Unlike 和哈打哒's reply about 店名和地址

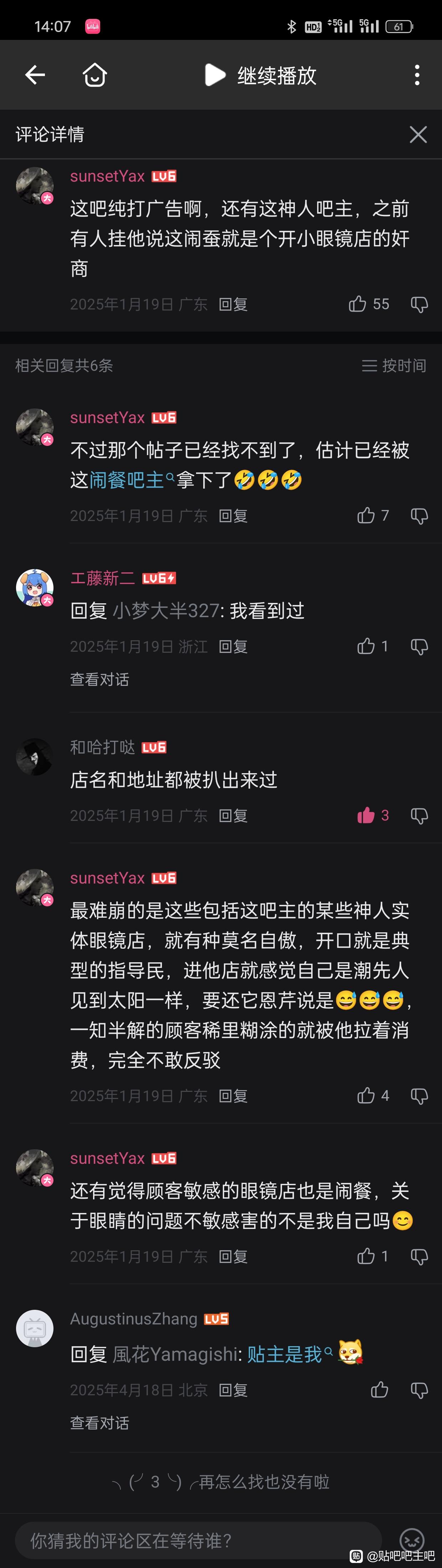tap(366, 815)
